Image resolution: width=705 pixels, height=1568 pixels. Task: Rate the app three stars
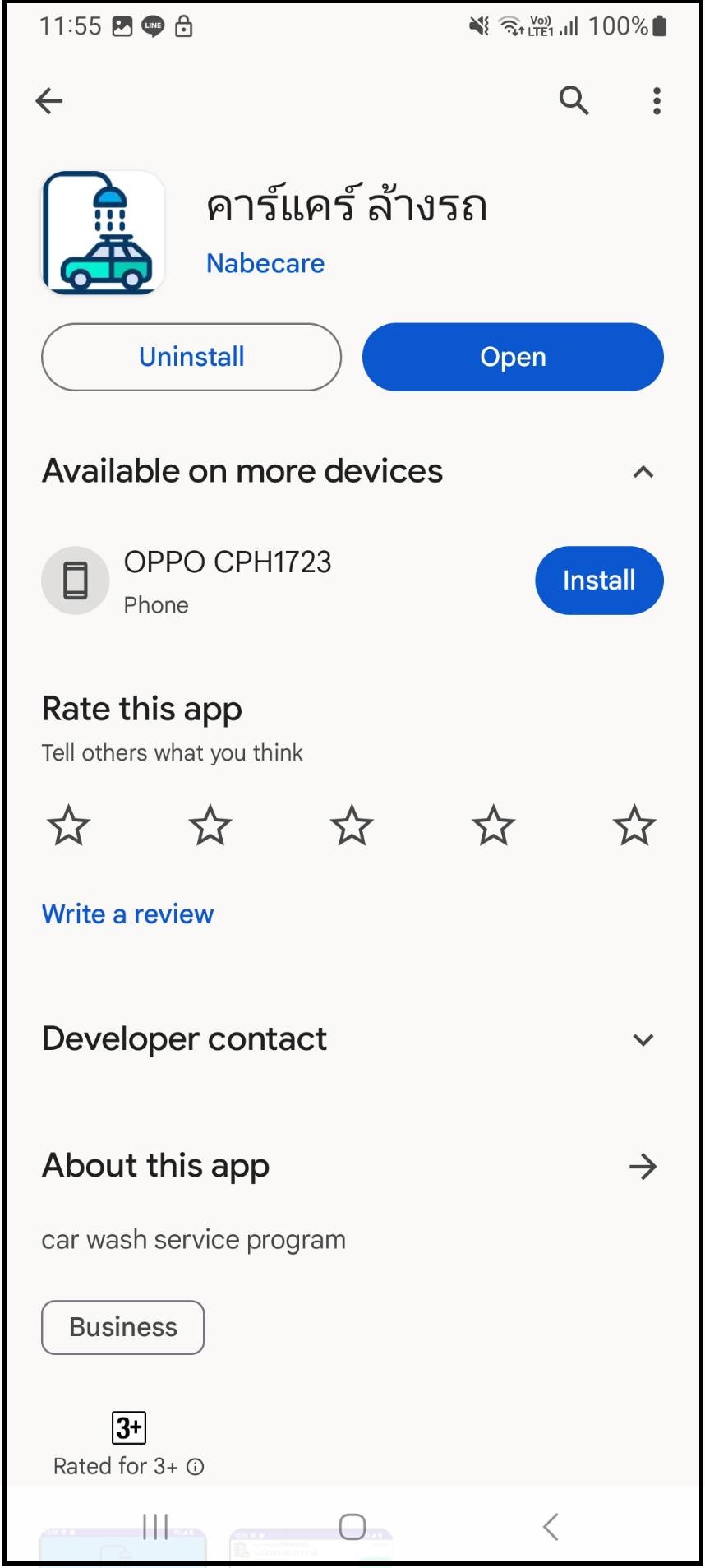352,826
